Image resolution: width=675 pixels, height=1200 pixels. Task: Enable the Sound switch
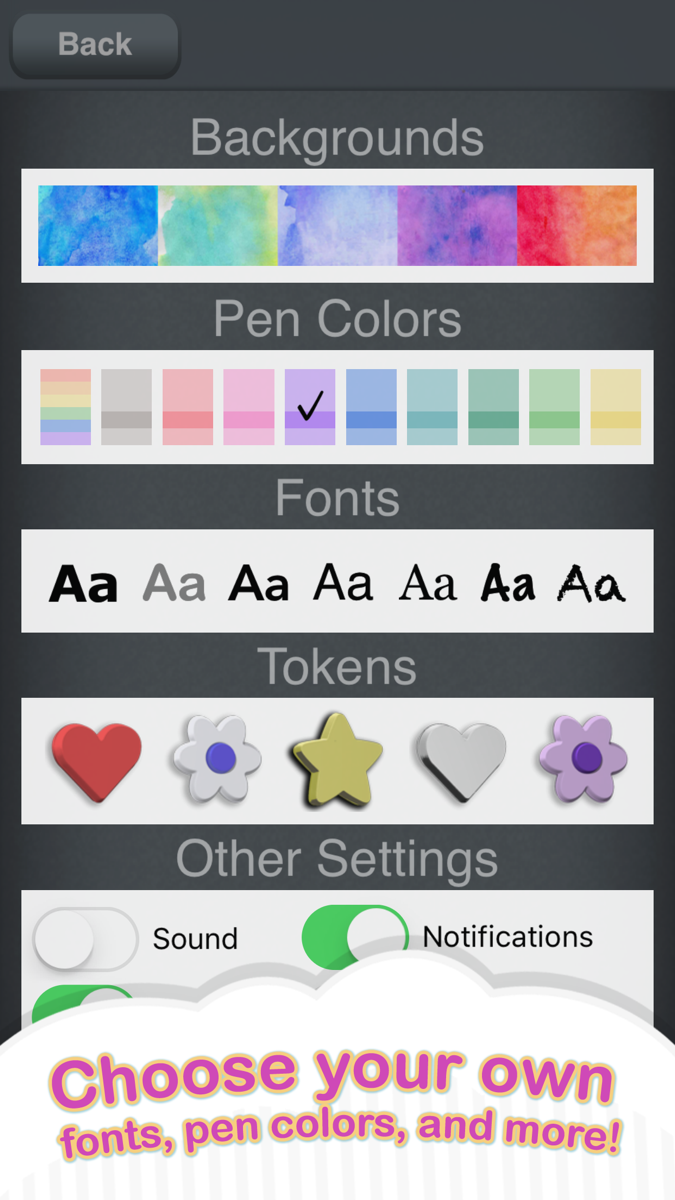pyautogui.click(x=85, y=939)
